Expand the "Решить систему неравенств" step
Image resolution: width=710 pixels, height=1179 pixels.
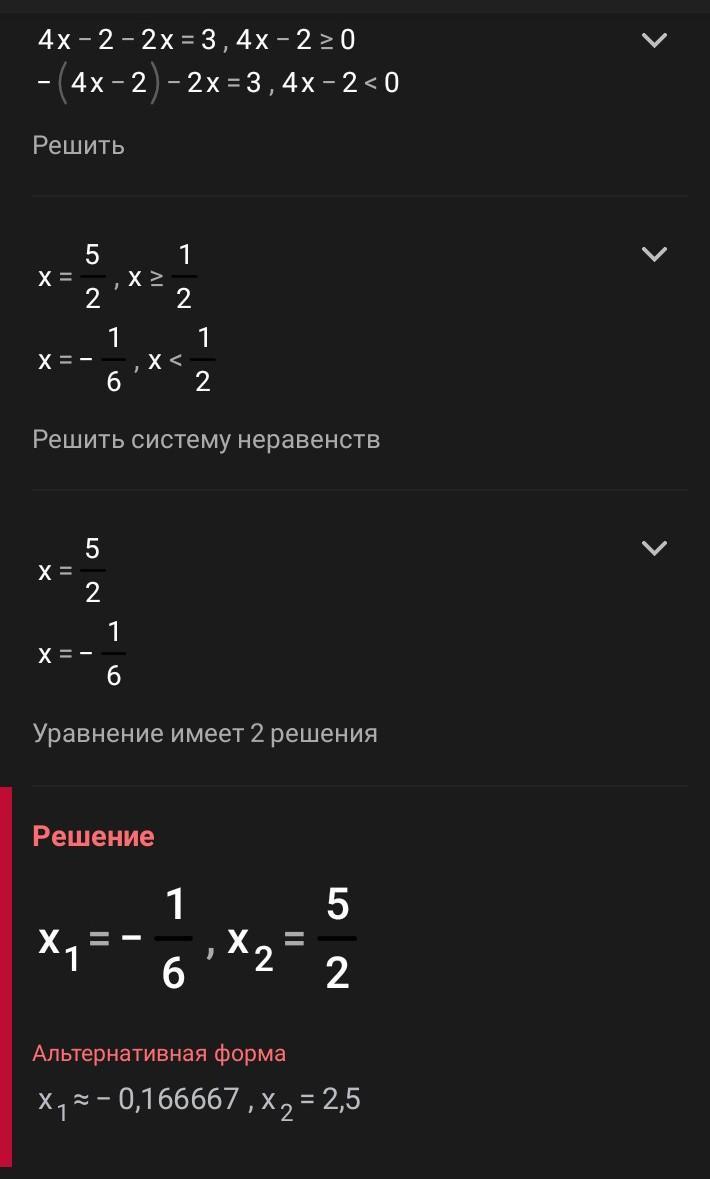click(x=653, y=254)
